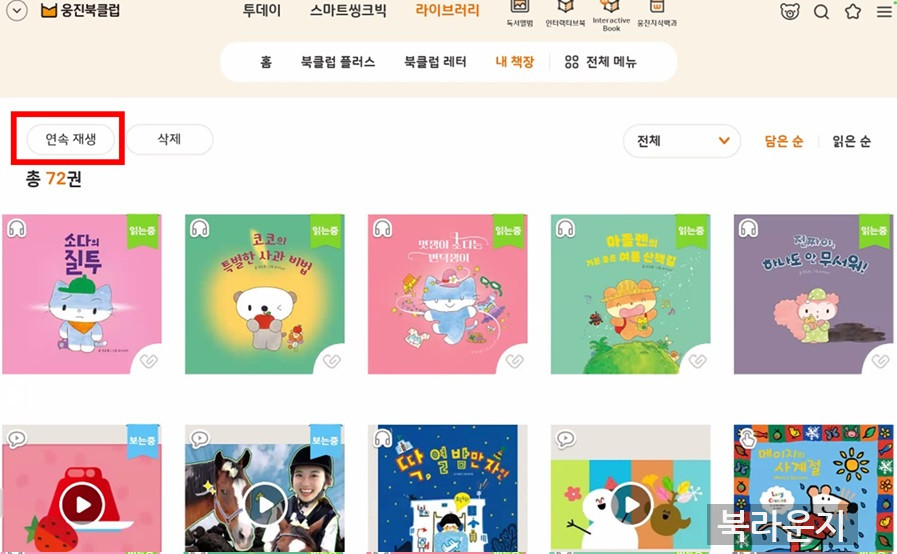Sort books by 담은 순
The height and width of the screenshot is (554, 897).
[784, 142]
